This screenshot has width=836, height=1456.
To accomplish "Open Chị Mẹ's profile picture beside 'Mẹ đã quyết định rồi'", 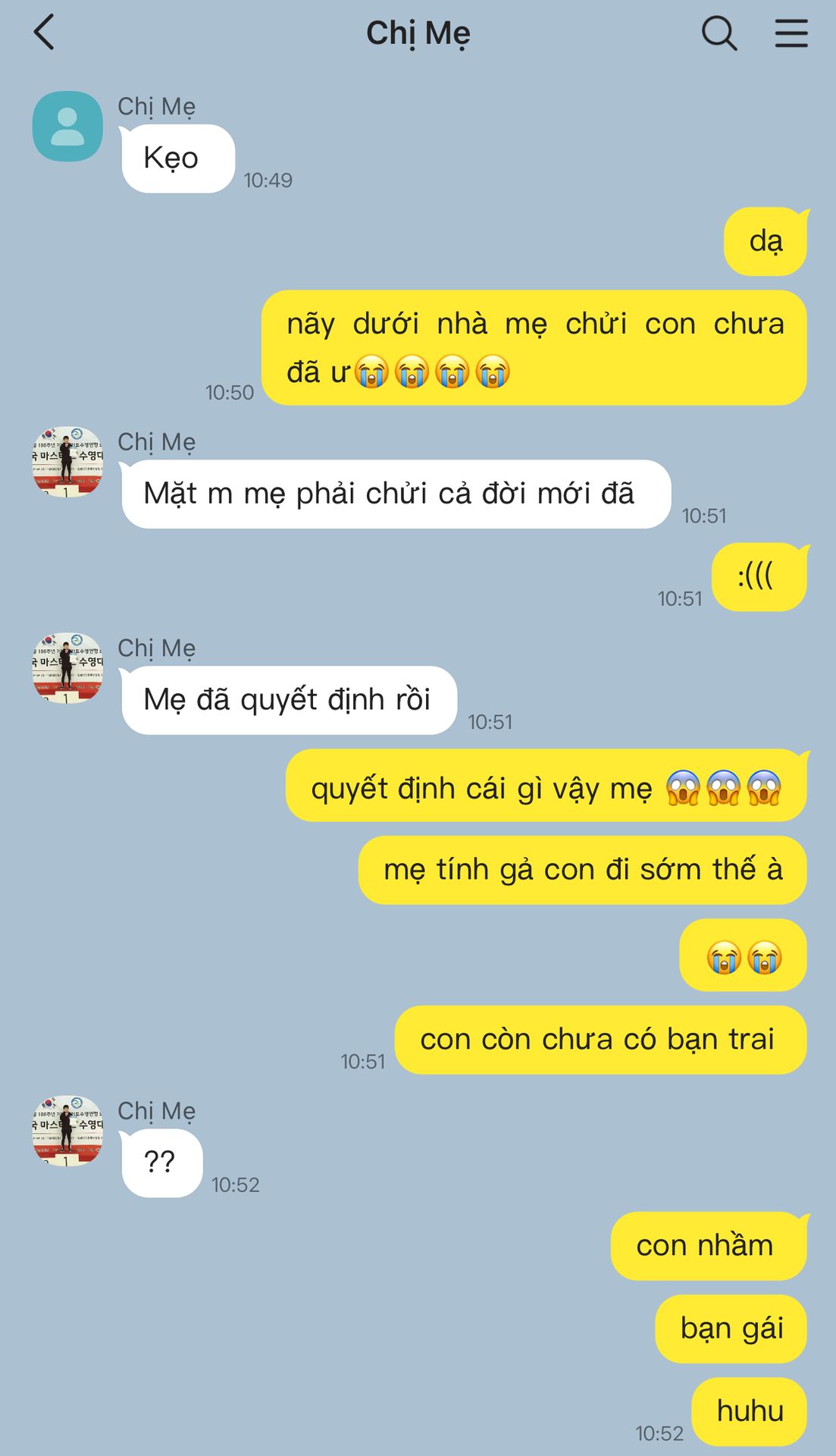I will (x=67, y=668).
